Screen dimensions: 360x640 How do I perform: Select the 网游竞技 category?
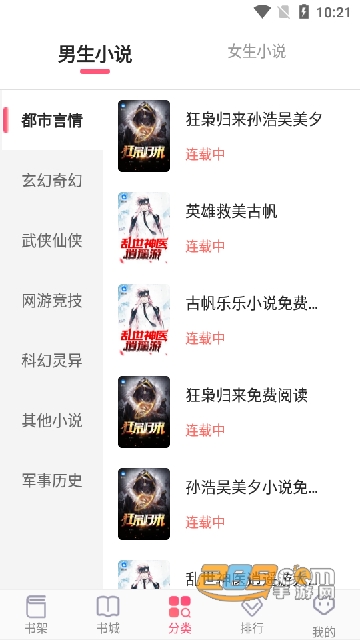click(52, 300)
